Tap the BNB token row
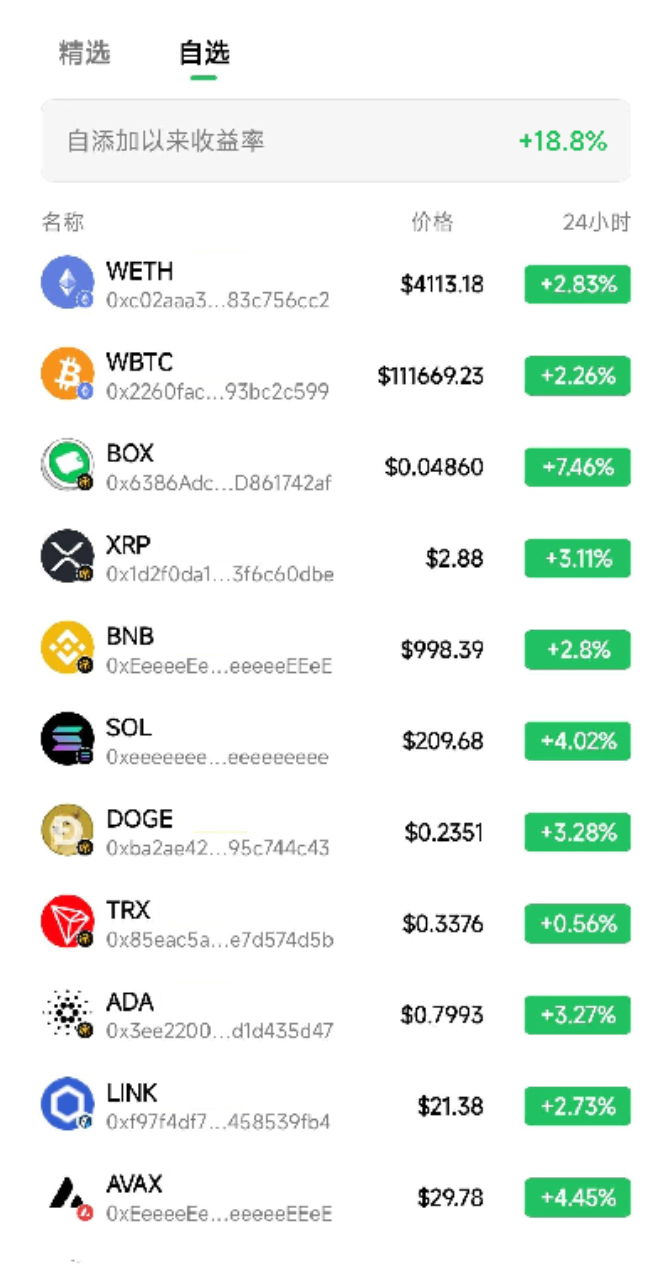Screen dimensions: 672x1280 point(336,650)
